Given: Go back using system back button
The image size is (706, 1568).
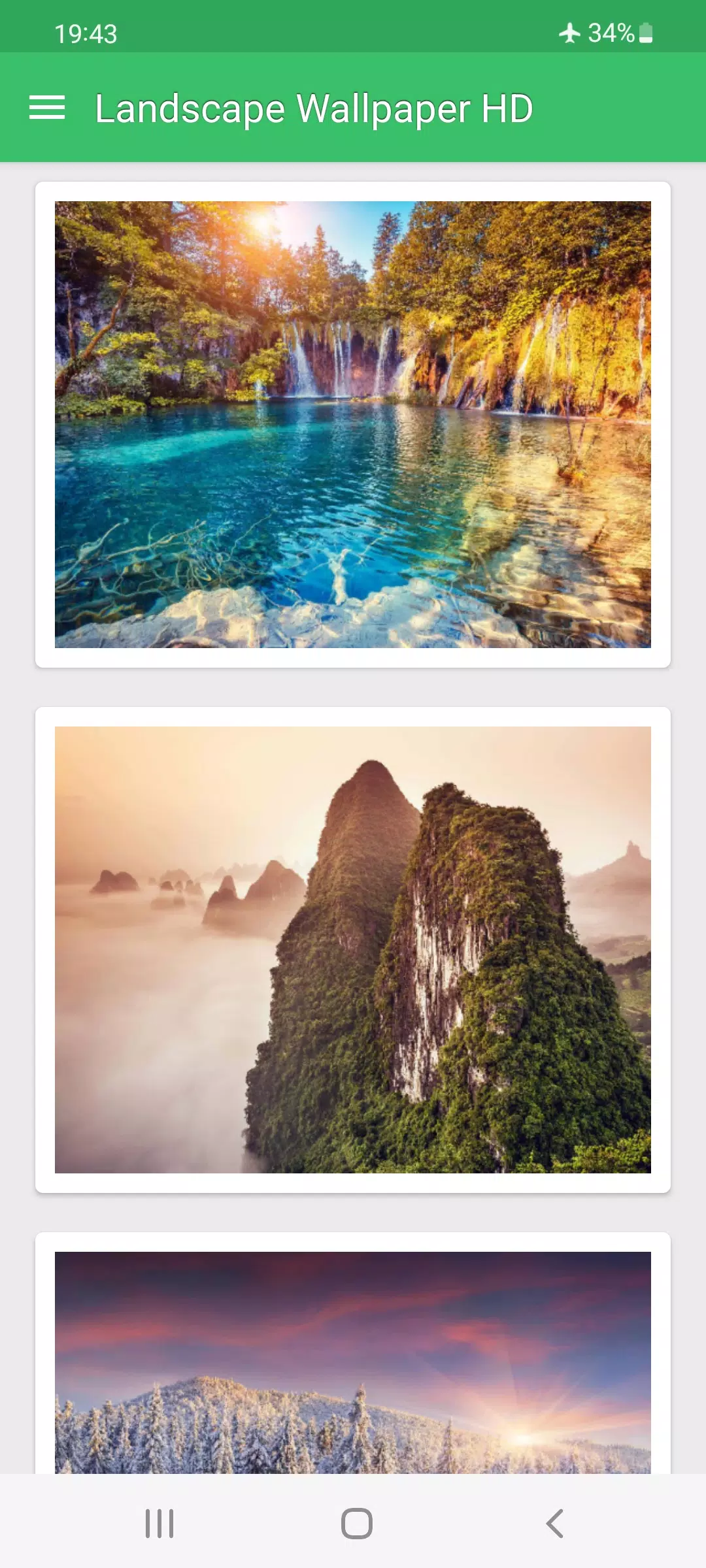Looking at the screenshot, I should pyautogui.click(x=554, y=1524).
